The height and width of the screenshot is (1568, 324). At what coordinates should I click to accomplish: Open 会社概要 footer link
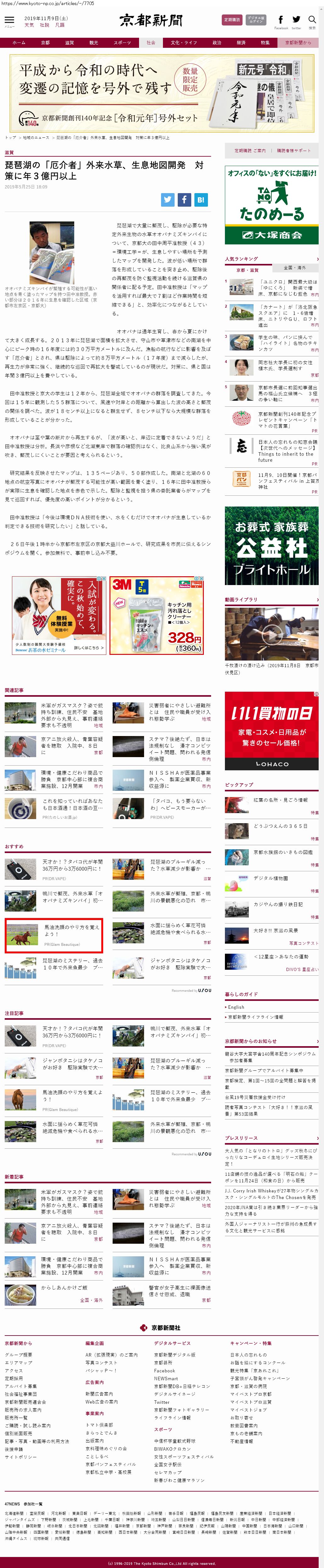coord(19,1355)
